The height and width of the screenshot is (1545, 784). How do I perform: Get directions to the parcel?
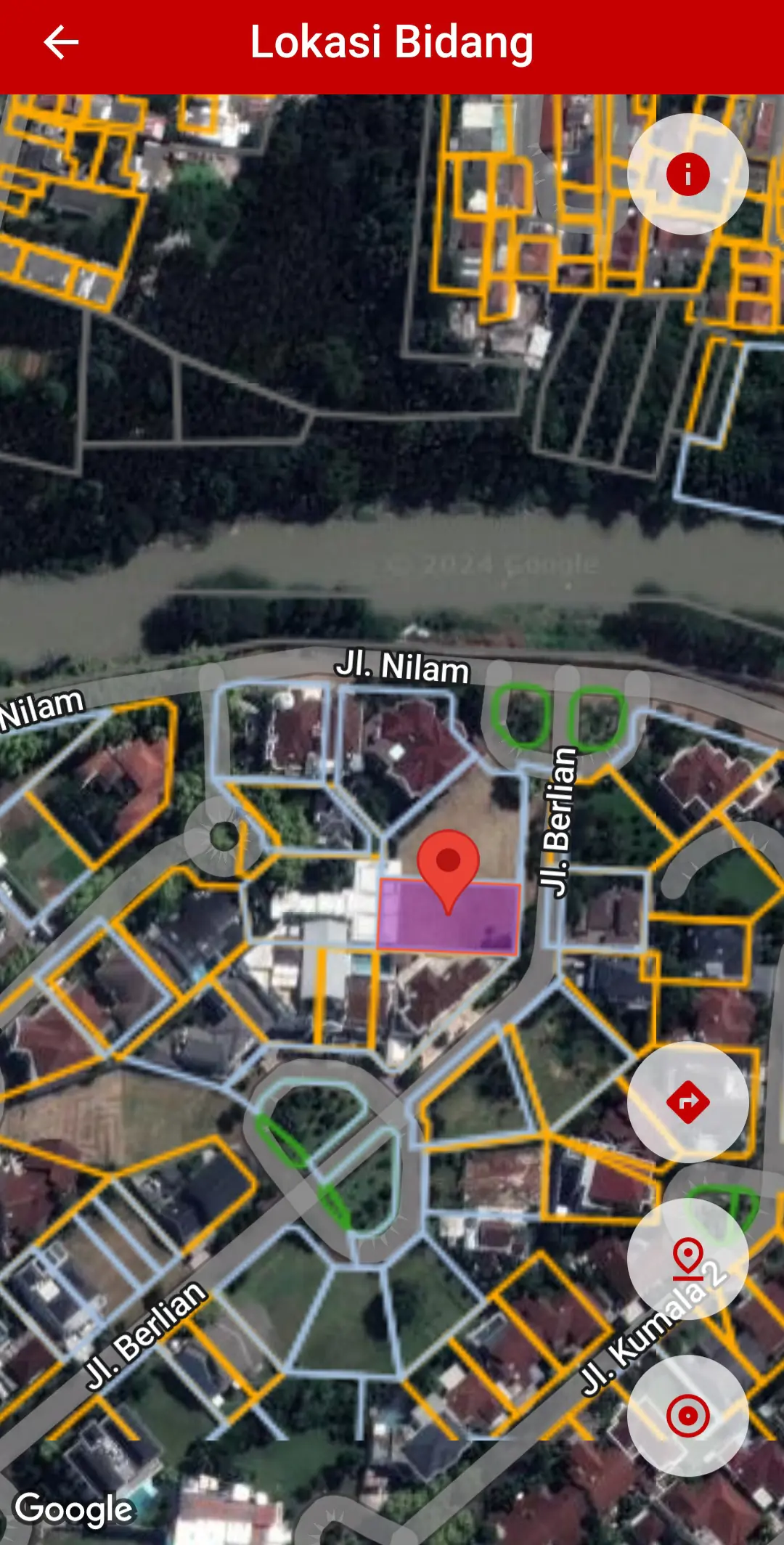point(687,1102)
